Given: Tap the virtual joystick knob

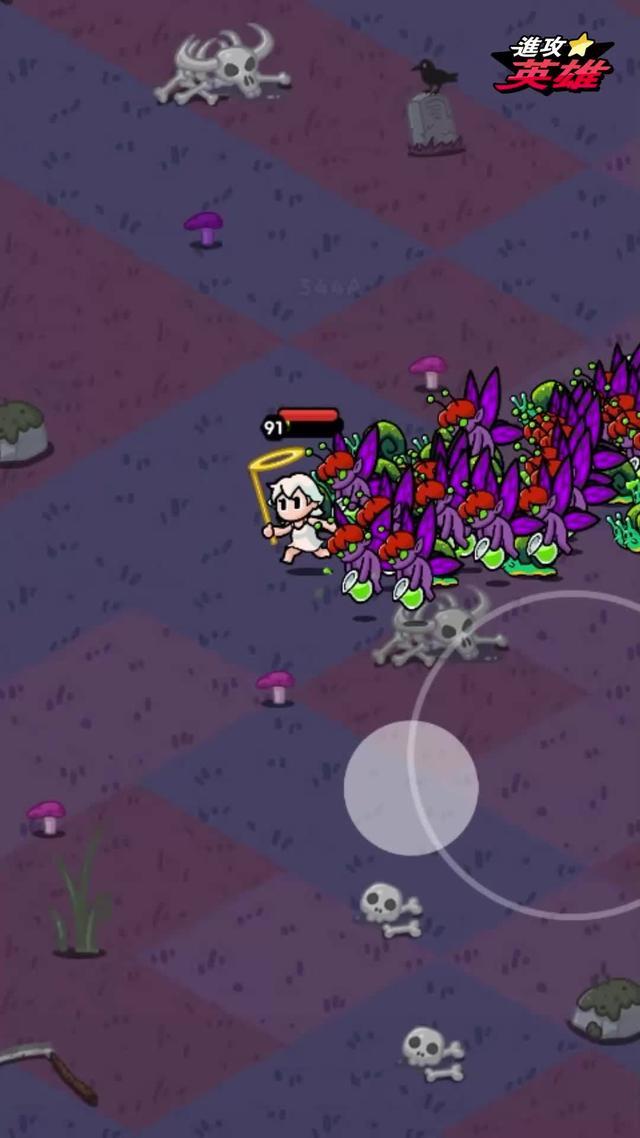Looking at the screenshot, I should (411, 788).
